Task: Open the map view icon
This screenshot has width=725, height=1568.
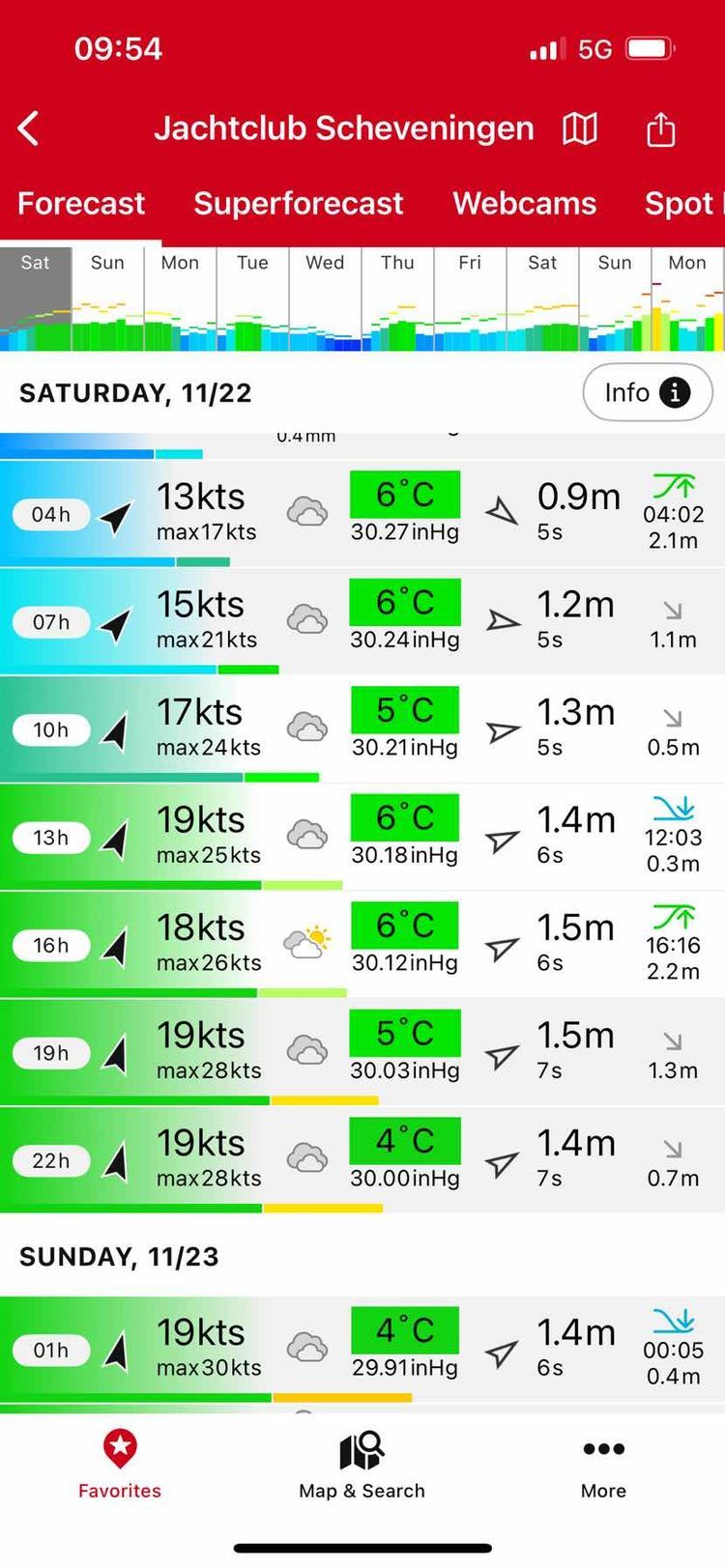Action: 580,128
